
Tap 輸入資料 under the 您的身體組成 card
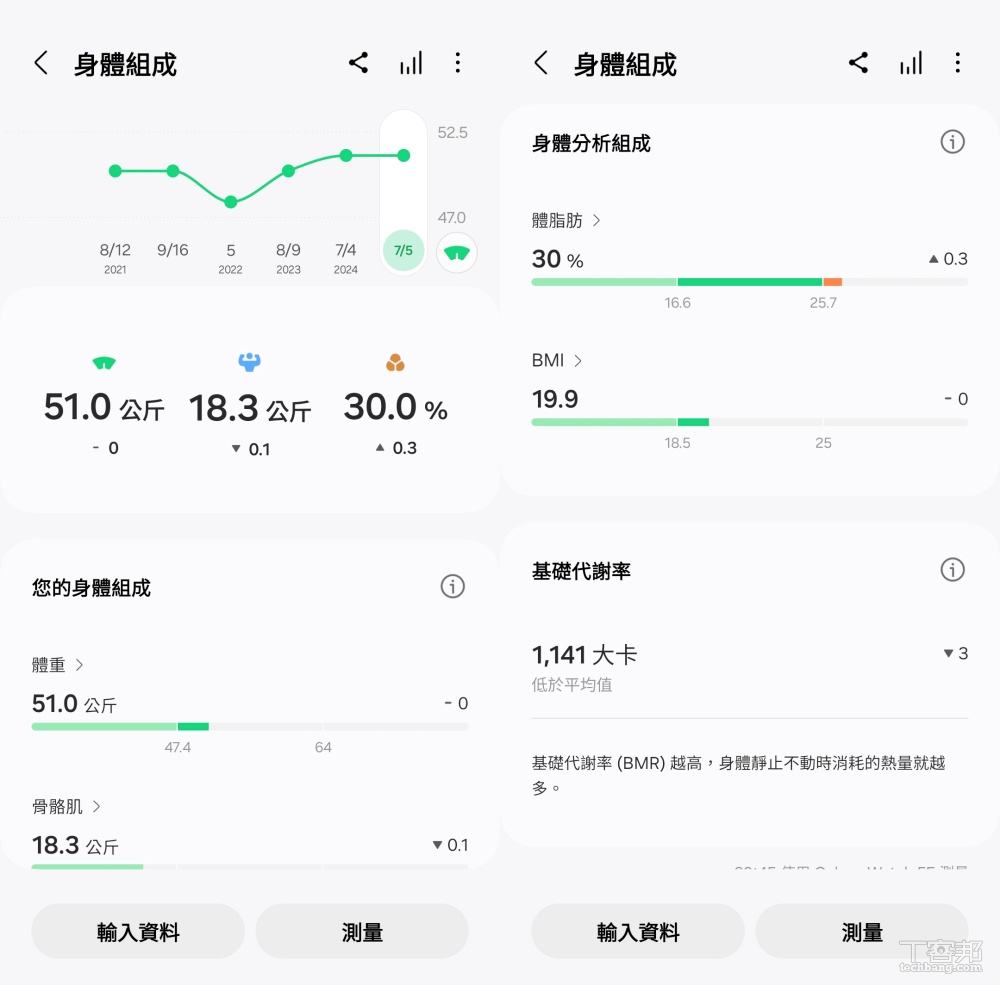click(x=138, y=932)
